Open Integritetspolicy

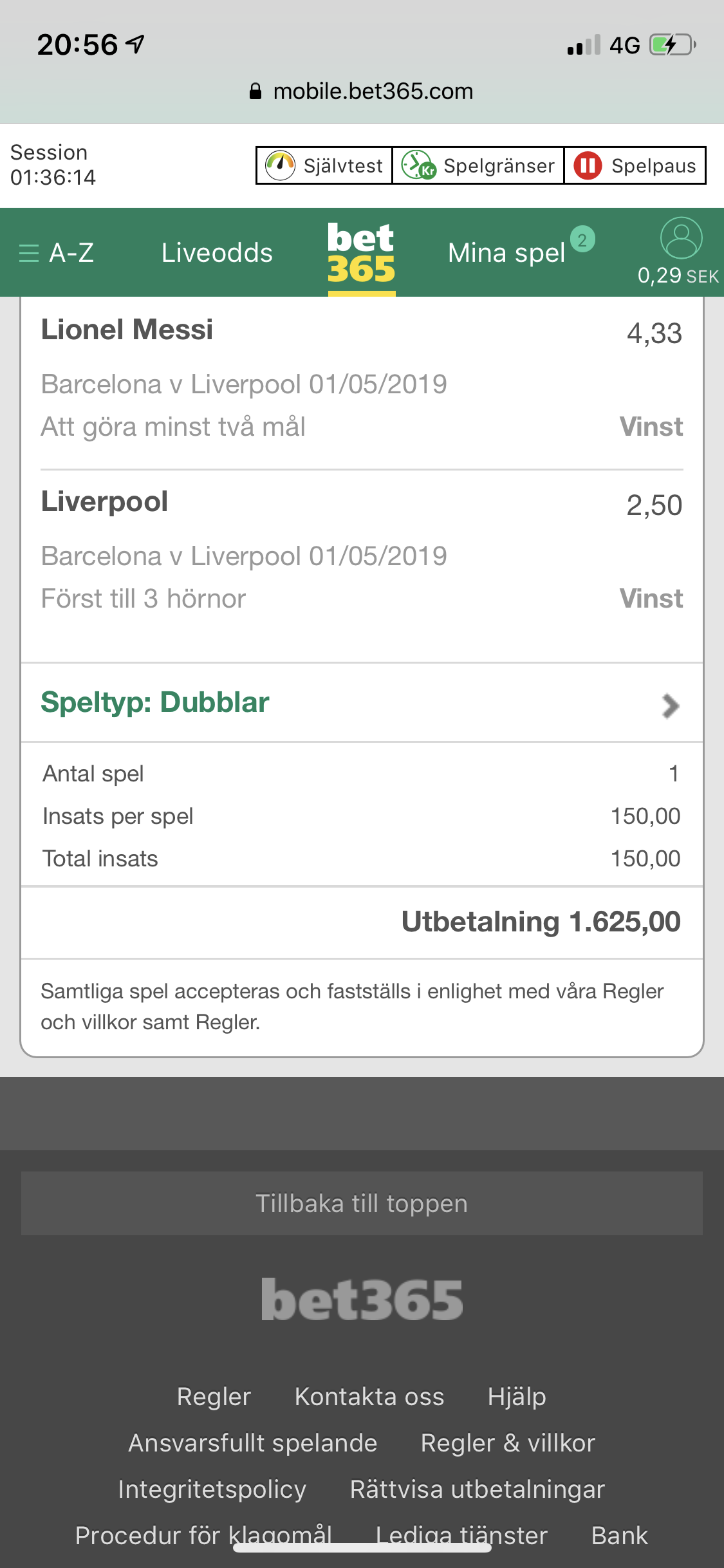[x=212, y=1489]
